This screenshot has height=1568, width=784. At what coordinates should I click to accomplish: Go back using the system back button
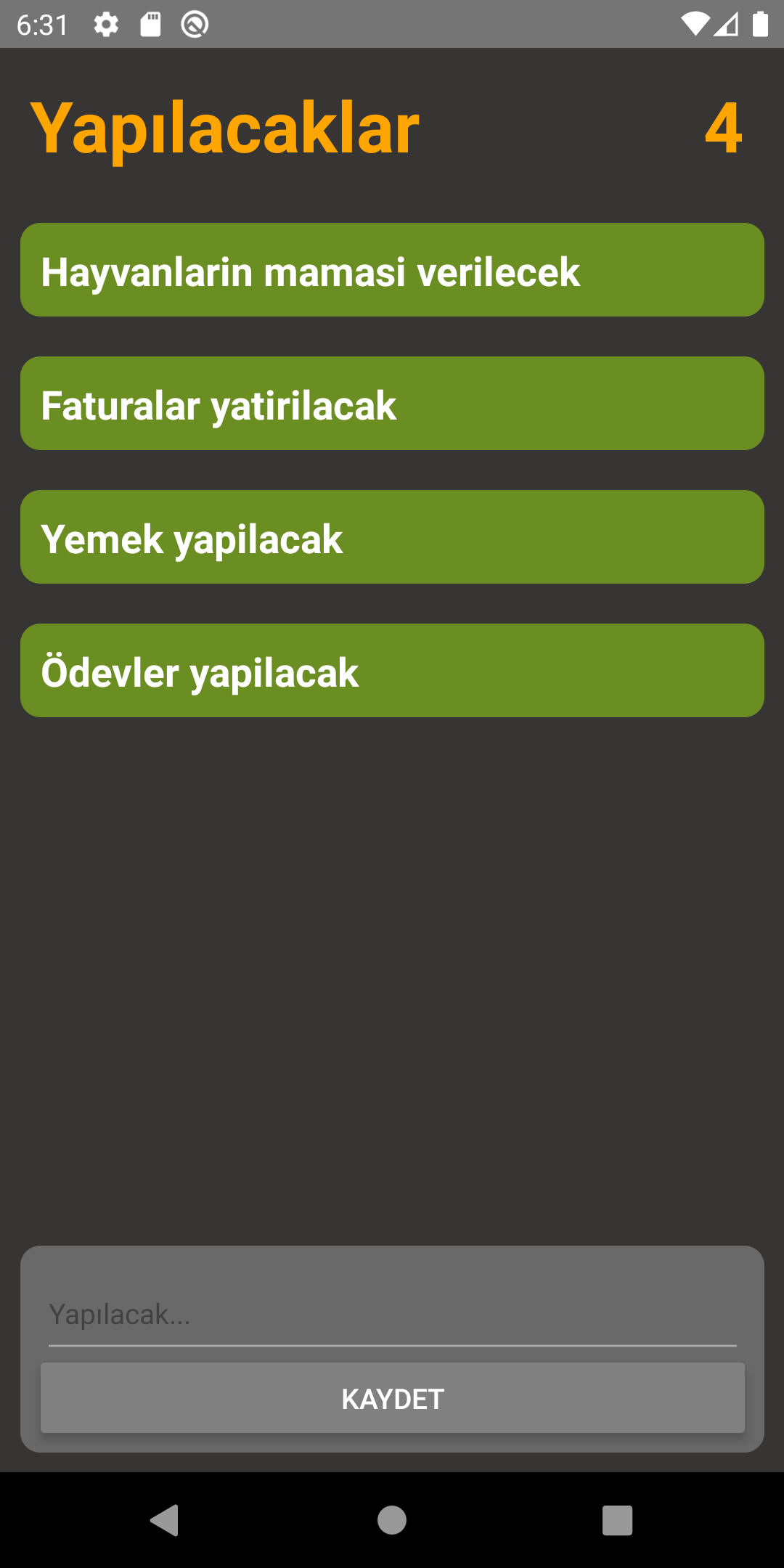(165, 1520)
